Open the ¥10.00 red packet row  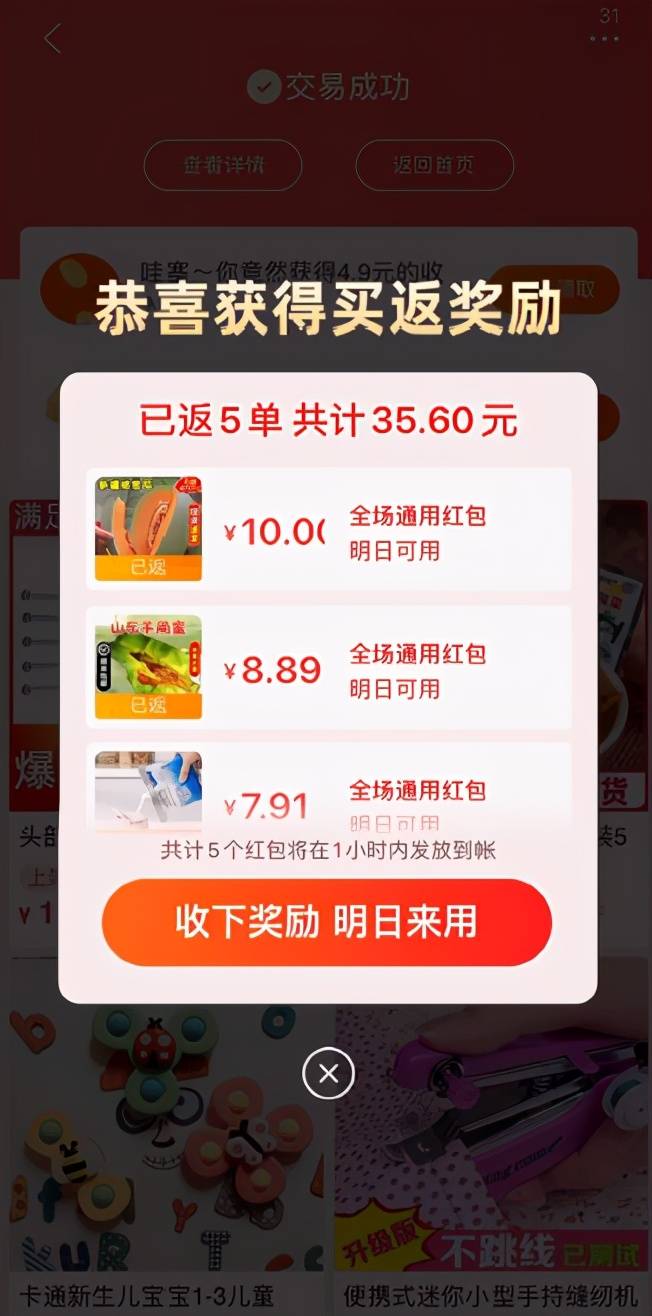coord(328,530)
